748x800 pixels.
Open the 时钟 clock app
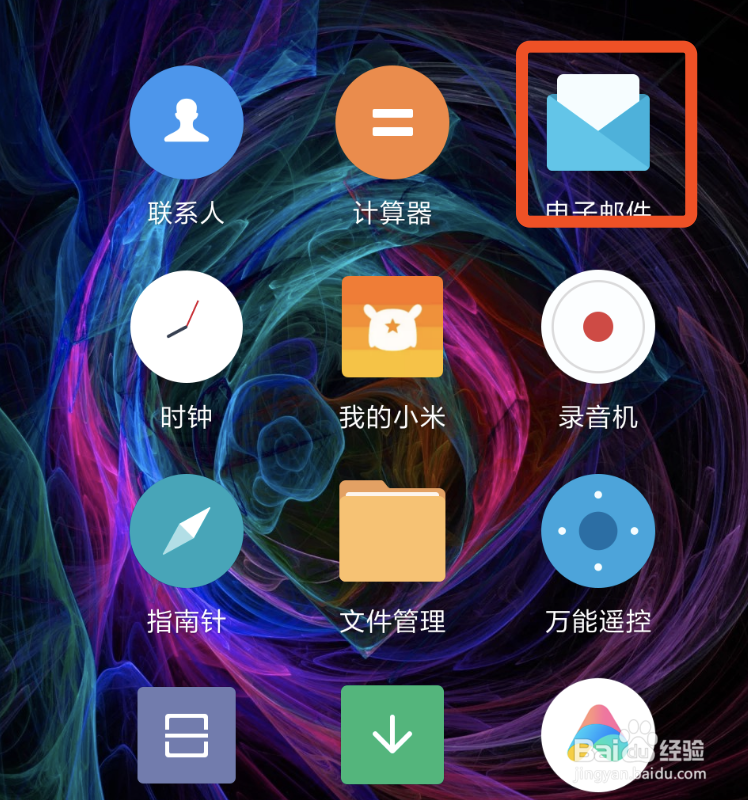click(x=187, y=328)
